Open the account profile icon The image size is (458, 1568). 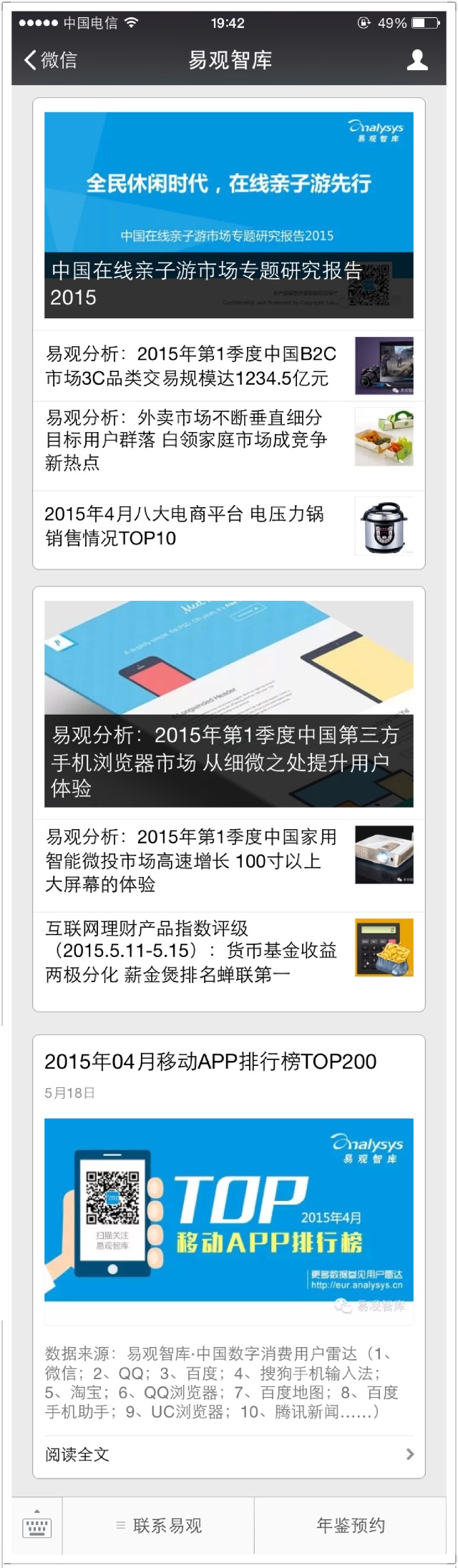click(416, 60)
